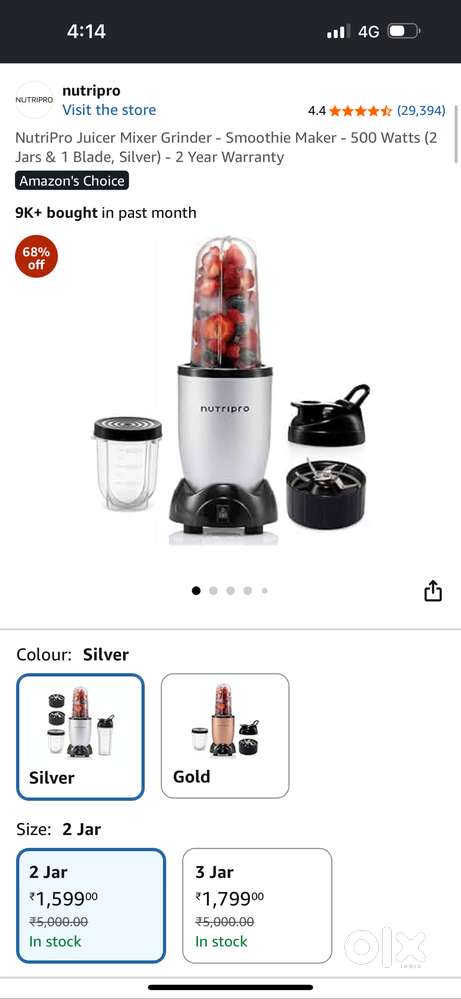Select the 2 Jar size option
The image size is (461, 999).
coord(90,906)
